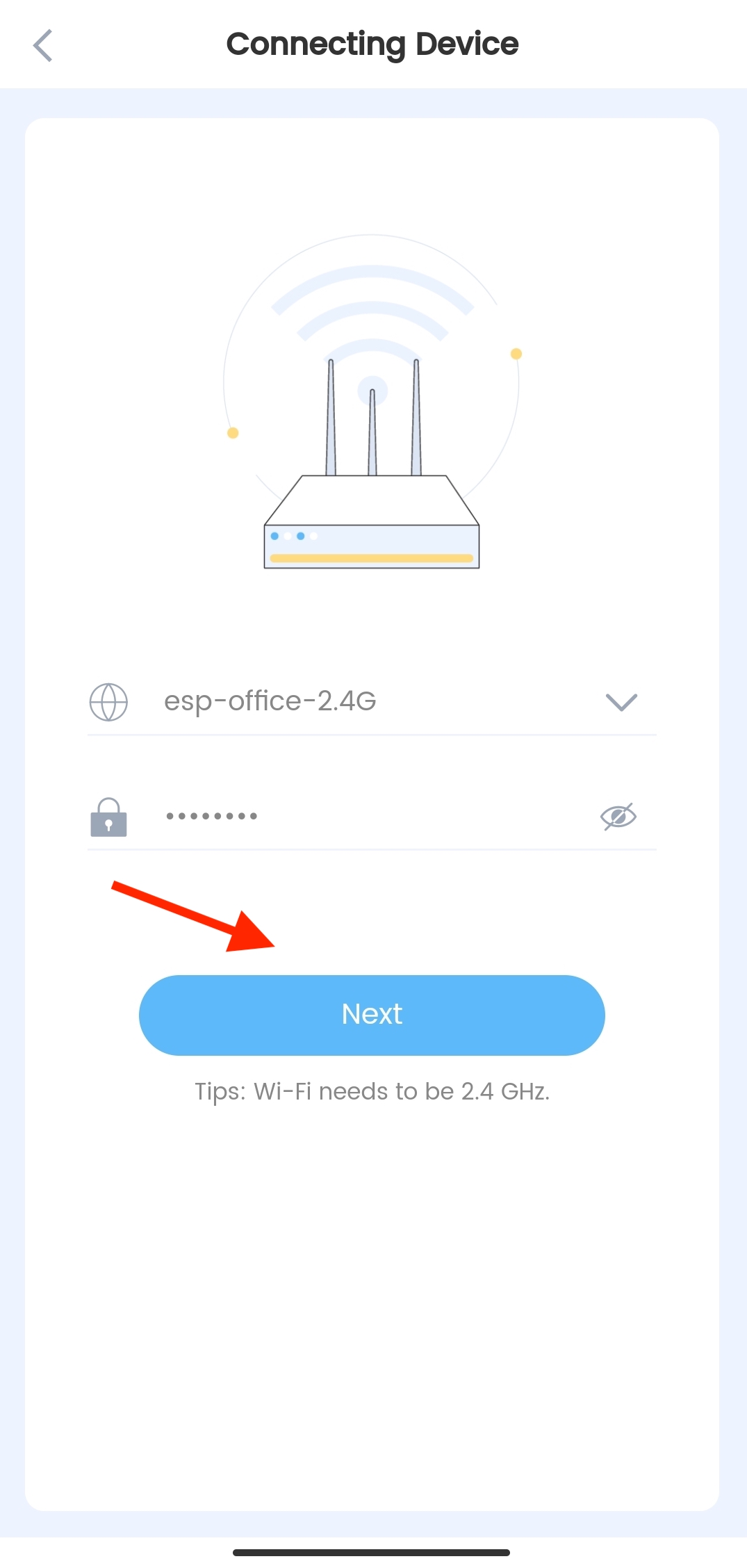This screenshot has height=1568, width=747.
Task: Show the hidden password
Action: tap(618, 817)
